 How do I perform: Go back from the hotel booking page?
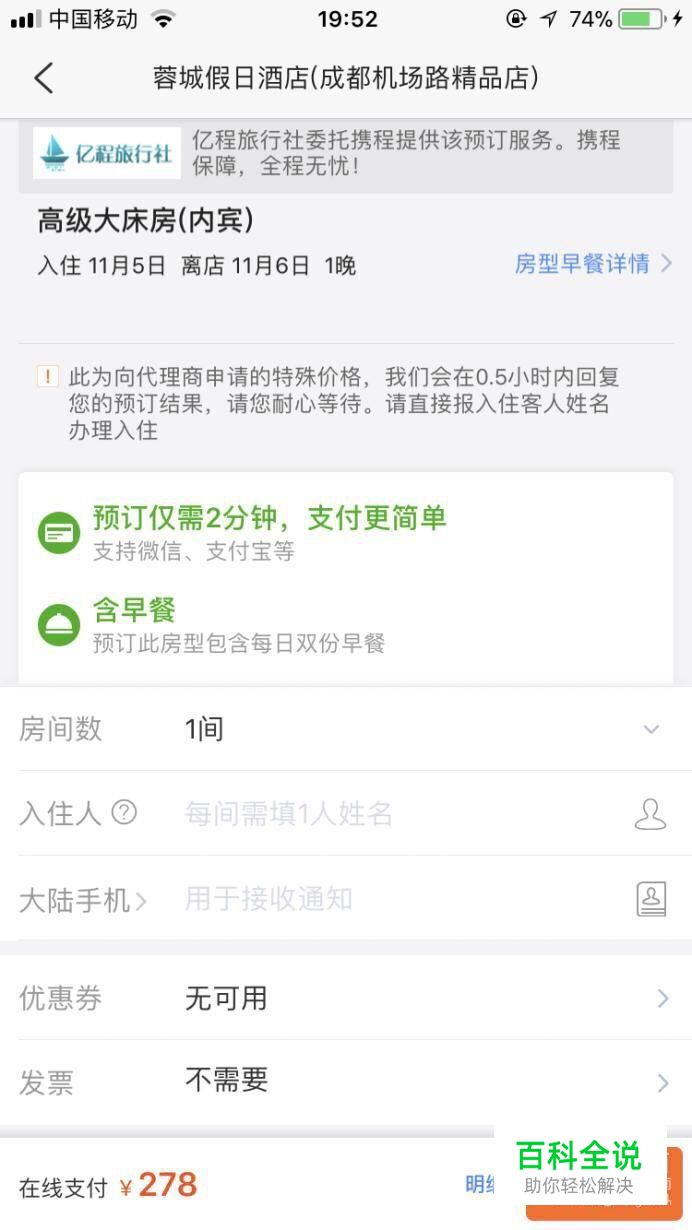[x=43, y=78]
